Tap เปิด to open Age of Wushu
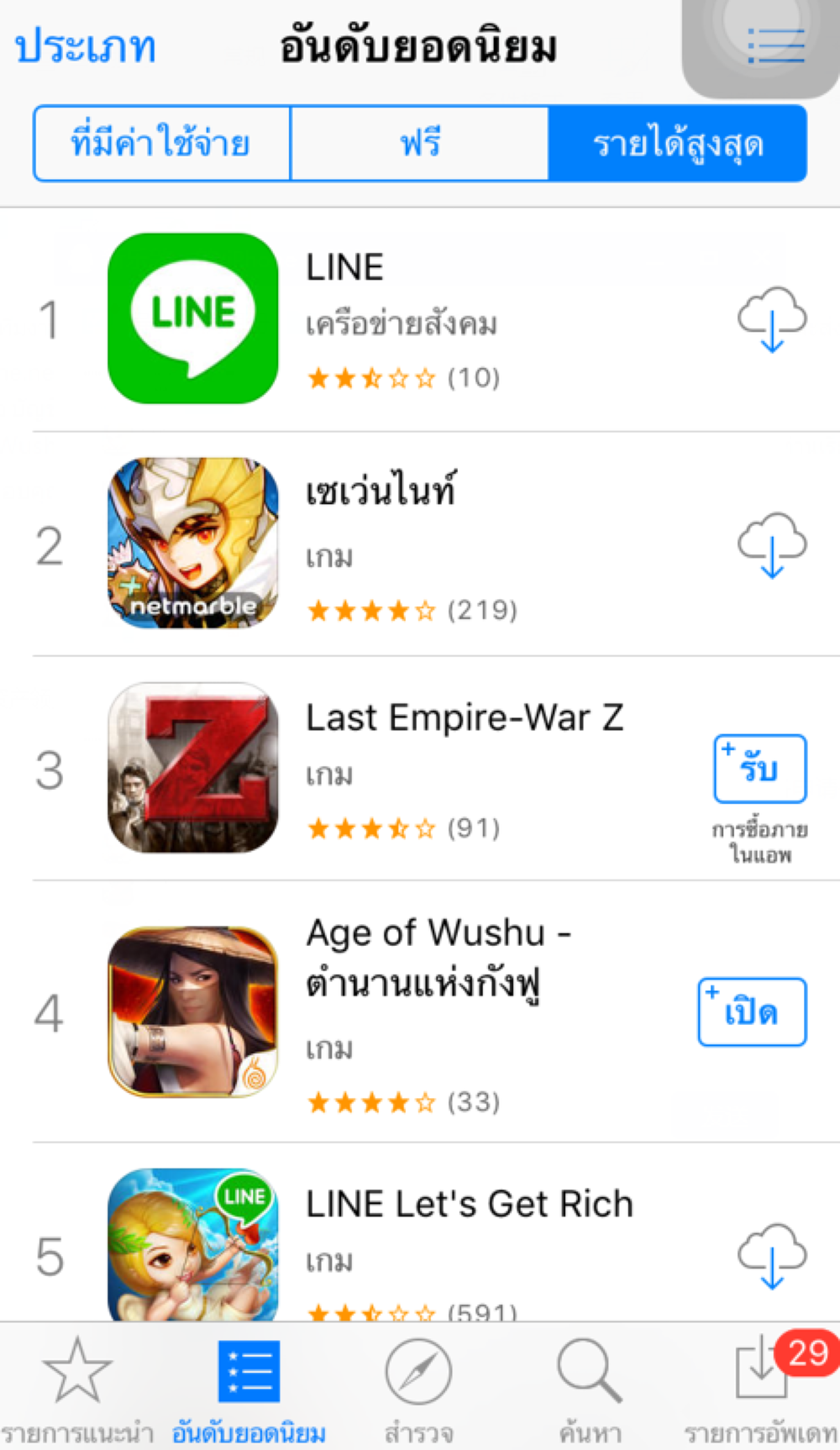The height and width of the screenshot is (1450, 840). pos(752,1011)
